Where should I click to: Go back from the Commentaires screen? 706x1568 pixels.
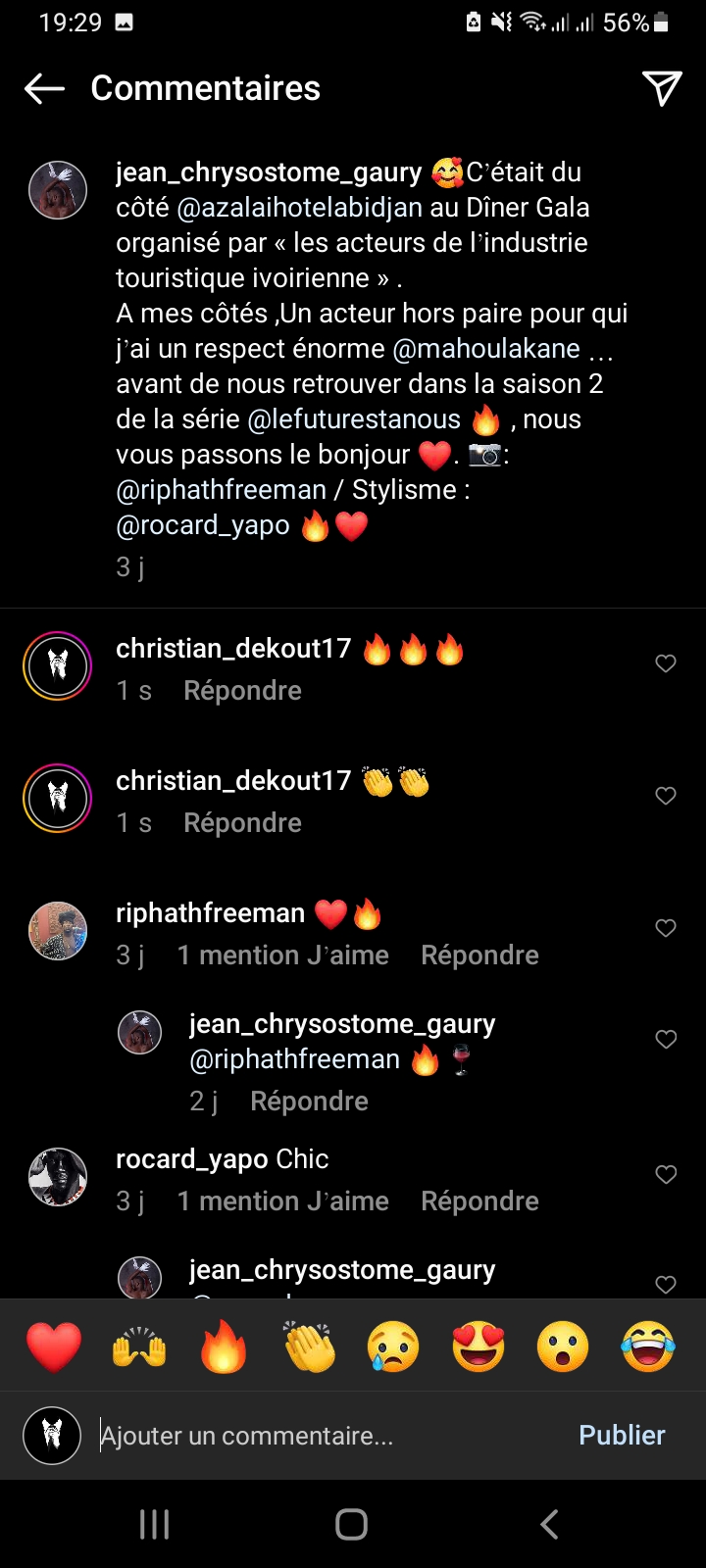tap(44, 89)
